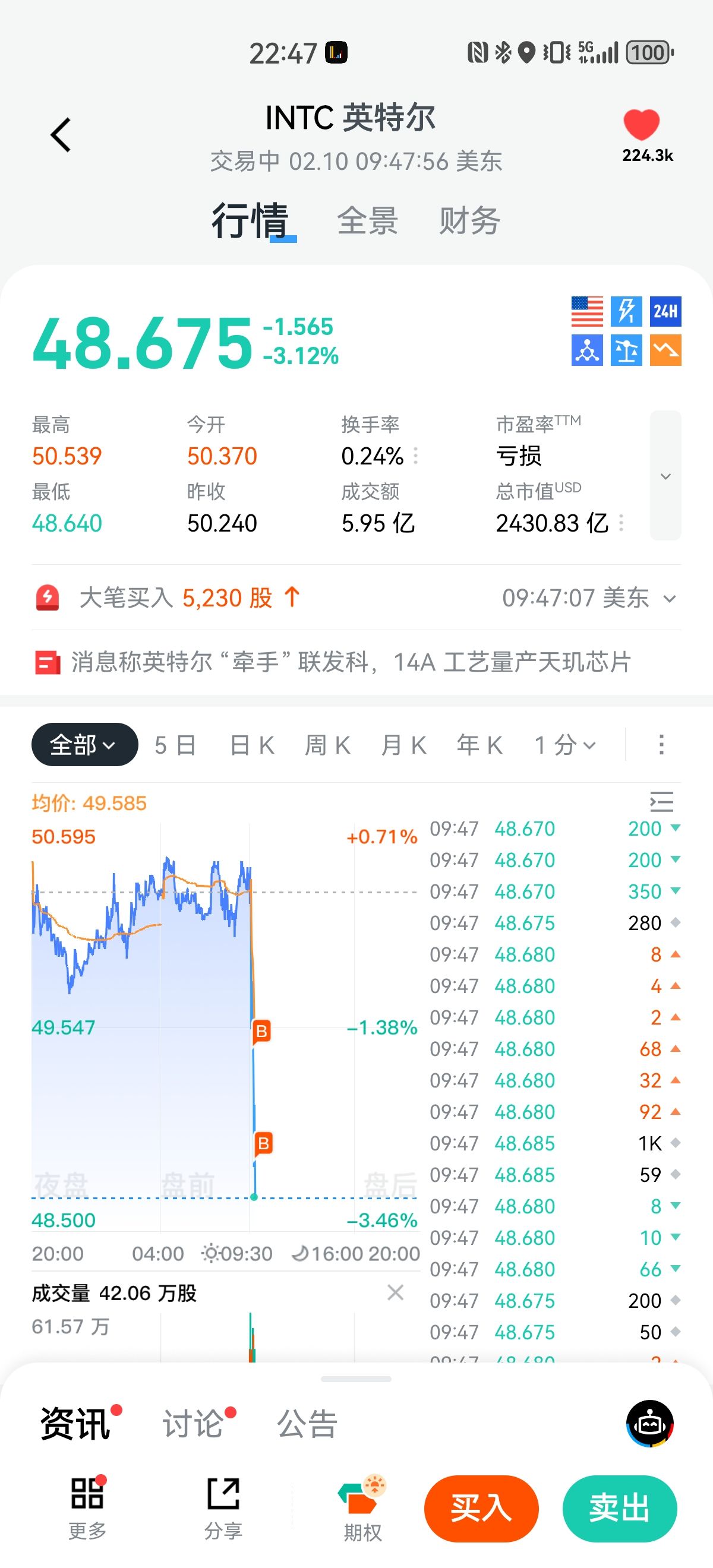Viewport: 713px width, 1568px height.
Task: Switch to the 讨论 tab
Action: 193,1424
